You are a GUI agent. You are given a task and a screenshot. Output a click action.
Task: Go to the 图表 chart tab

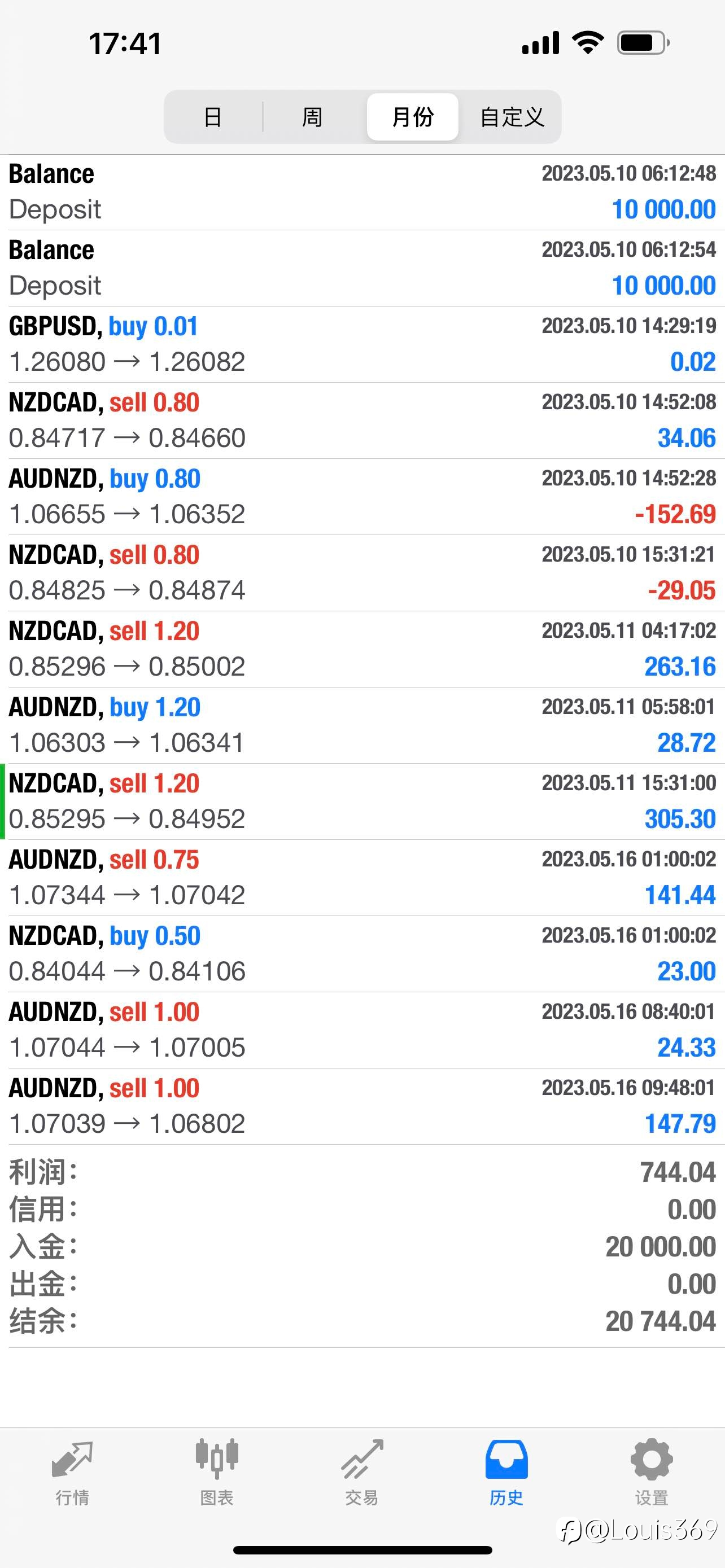(217, 1473)
